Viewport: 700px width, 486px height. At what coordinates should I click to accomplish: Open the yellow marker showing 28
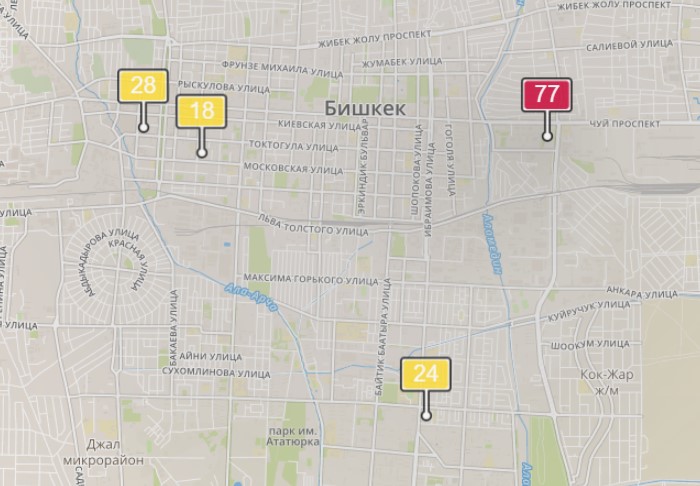tap(143, 86)
